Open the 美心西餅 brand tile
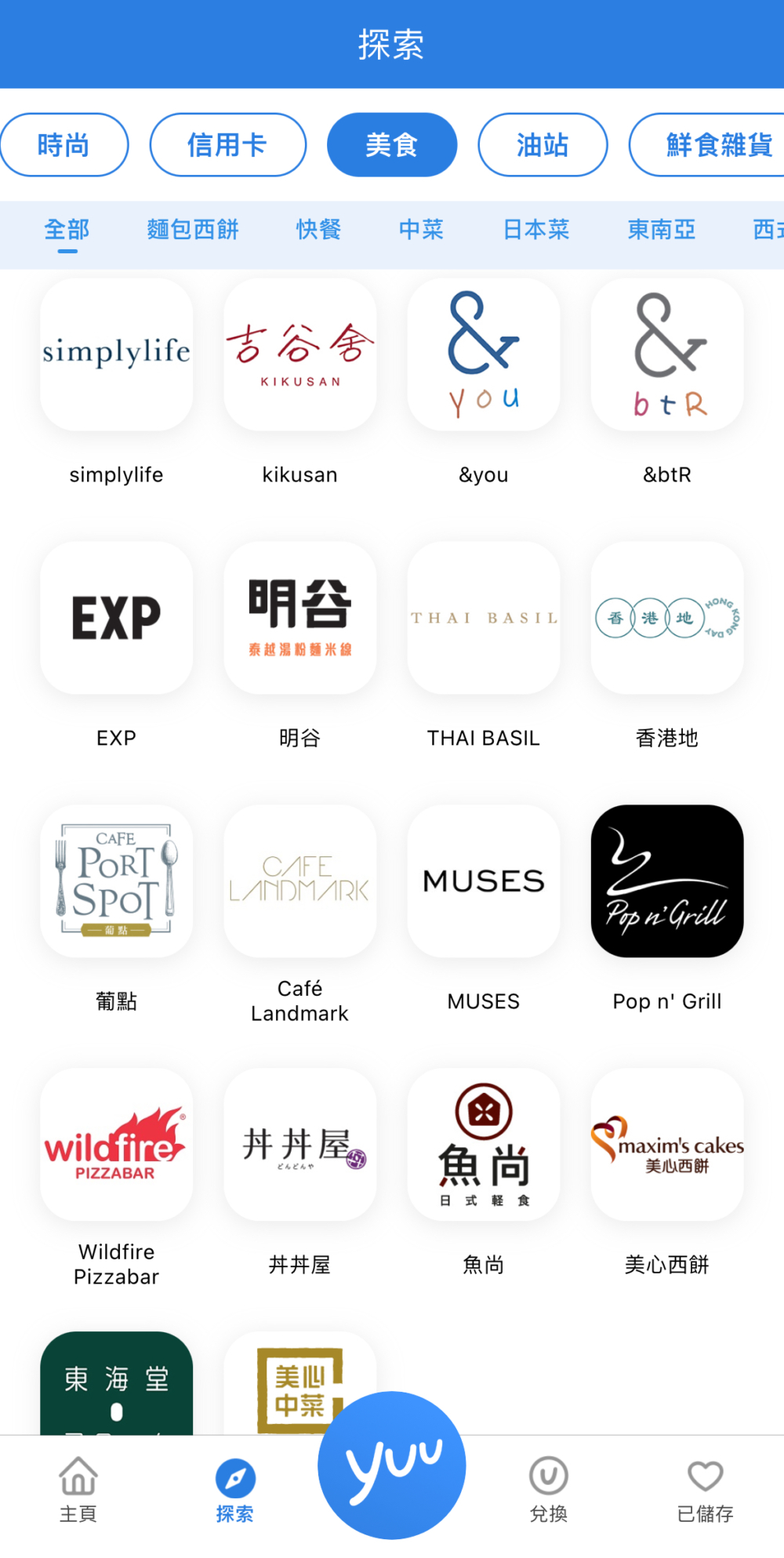This screenshot has width=784, height=1558. [667, 1145]
